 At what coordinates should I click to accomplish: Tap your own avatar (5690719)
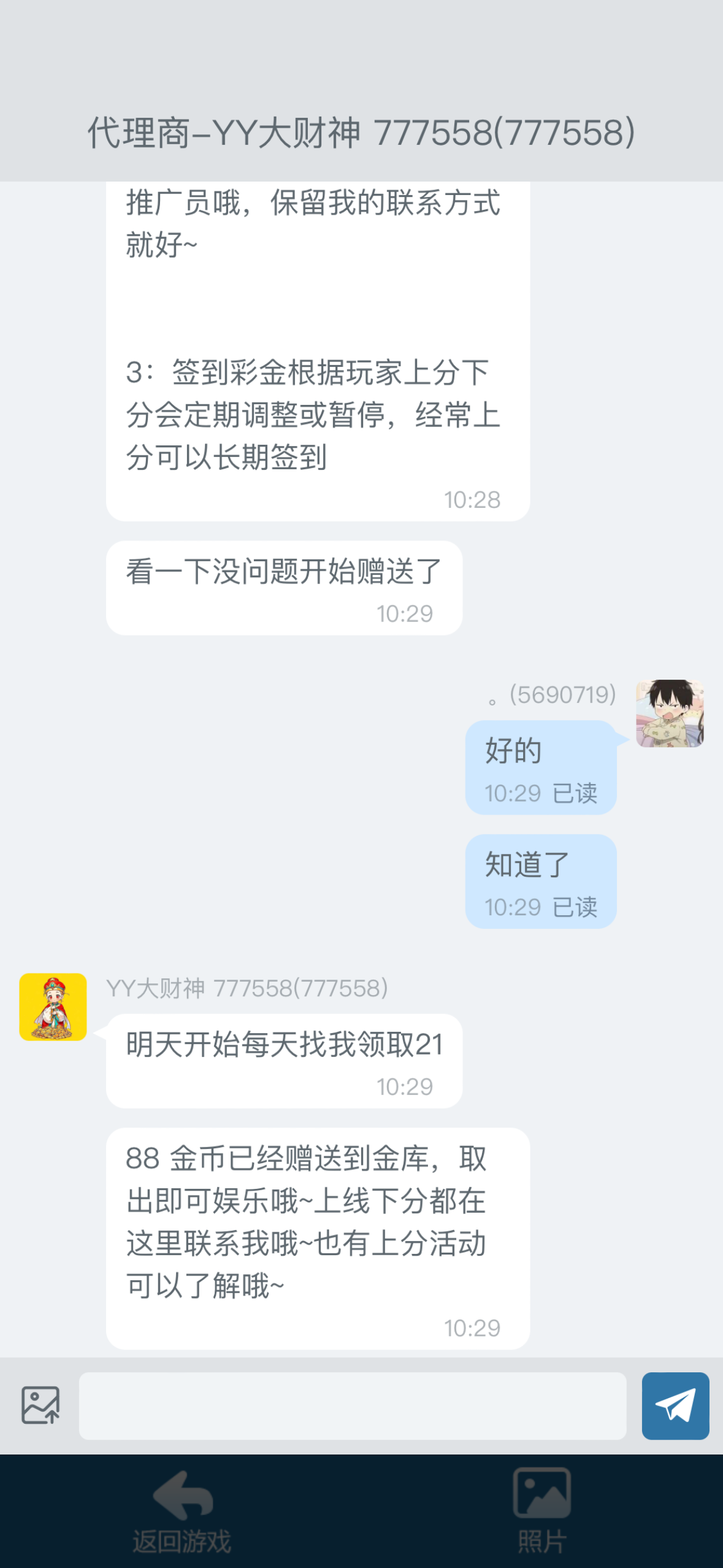669,713
